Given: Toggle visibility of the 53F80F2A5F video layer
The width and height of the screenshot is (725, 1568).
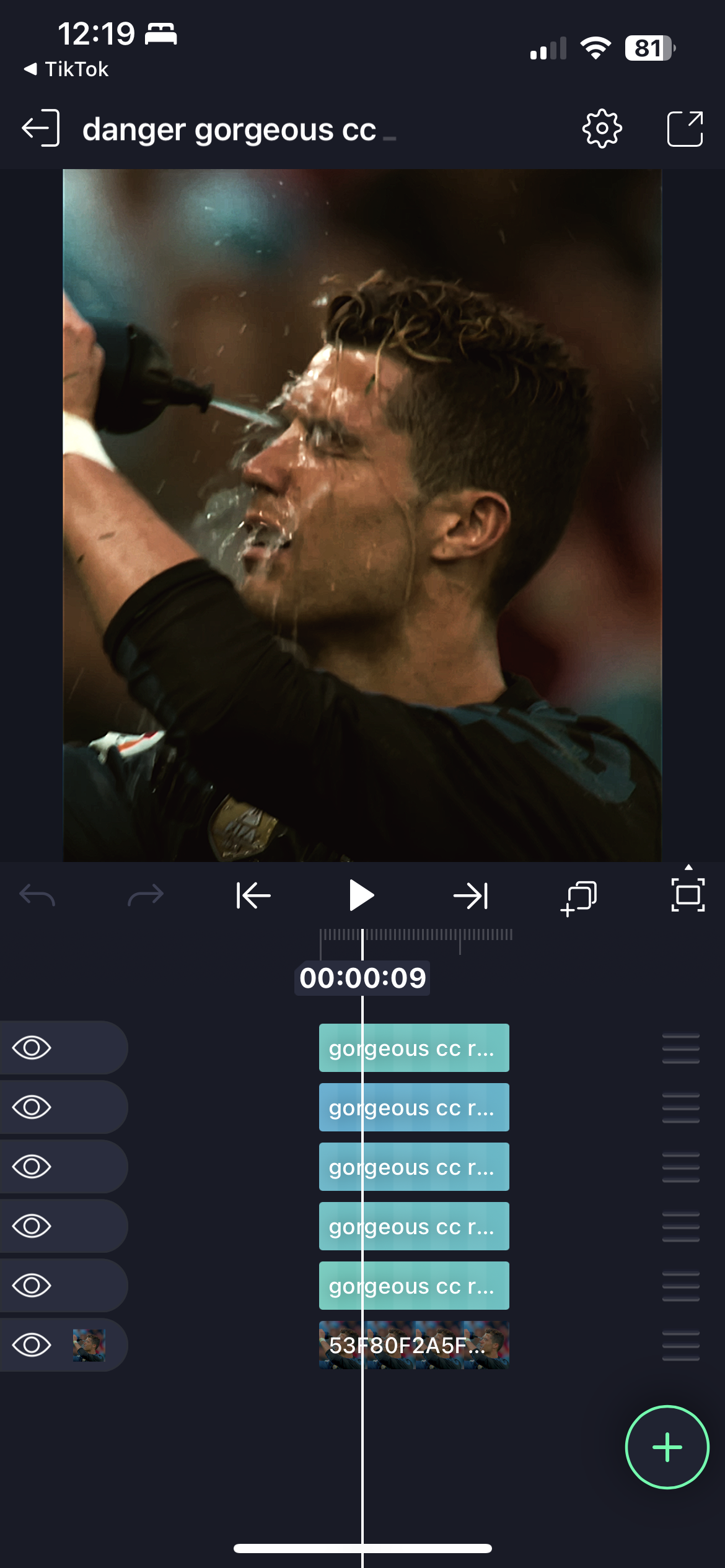Looking at the screenshot, I should 32,1345.
